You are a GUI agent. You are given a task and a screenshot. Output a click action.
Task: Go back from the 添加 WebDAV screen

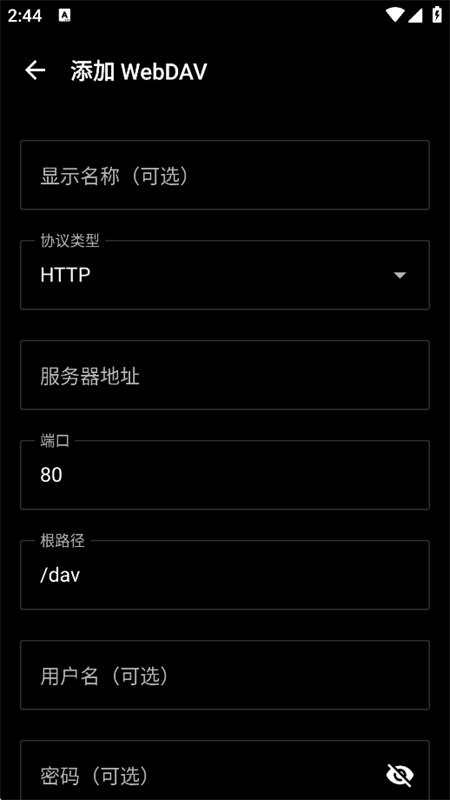coord(35,70)
